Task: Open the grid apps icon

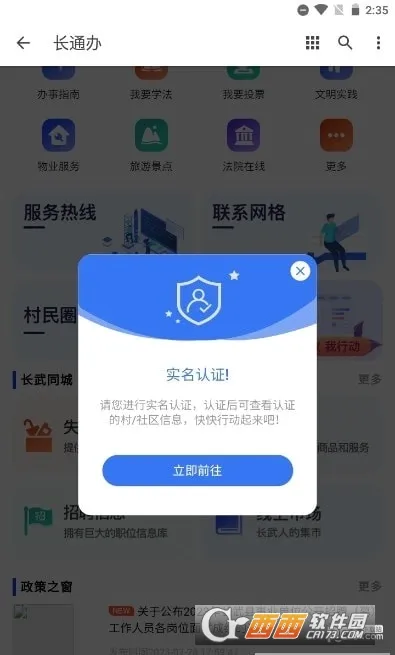Action: (312, 43)
